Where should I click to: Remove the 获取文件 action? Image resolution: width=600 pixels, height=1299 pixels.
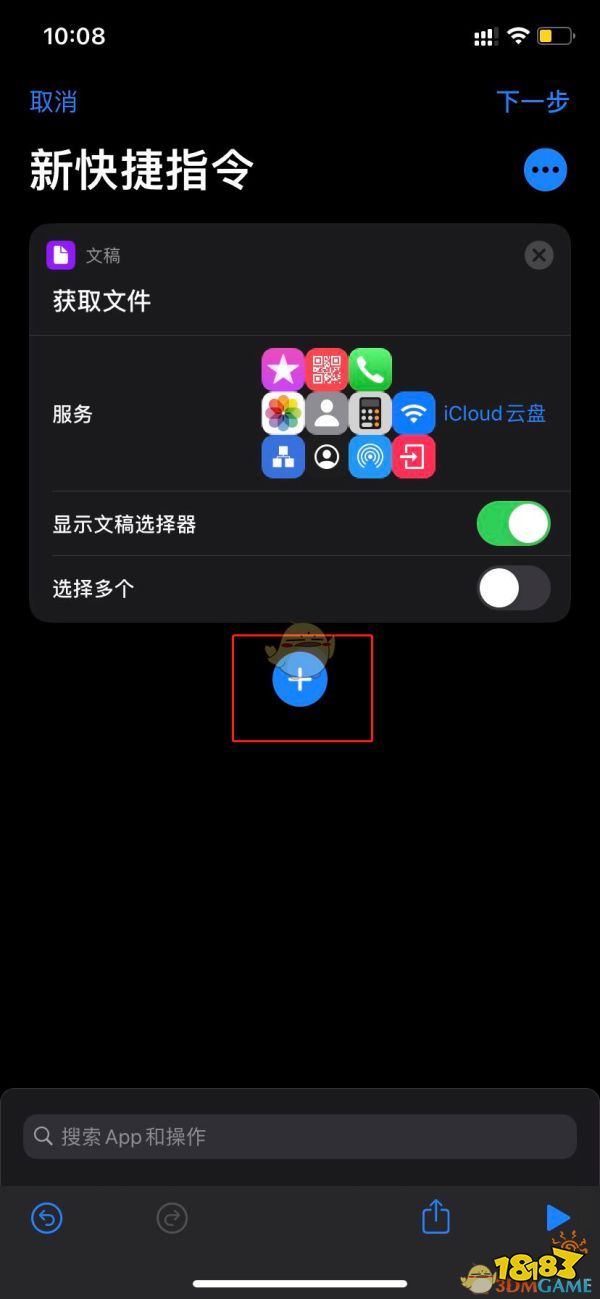point(539,256)
